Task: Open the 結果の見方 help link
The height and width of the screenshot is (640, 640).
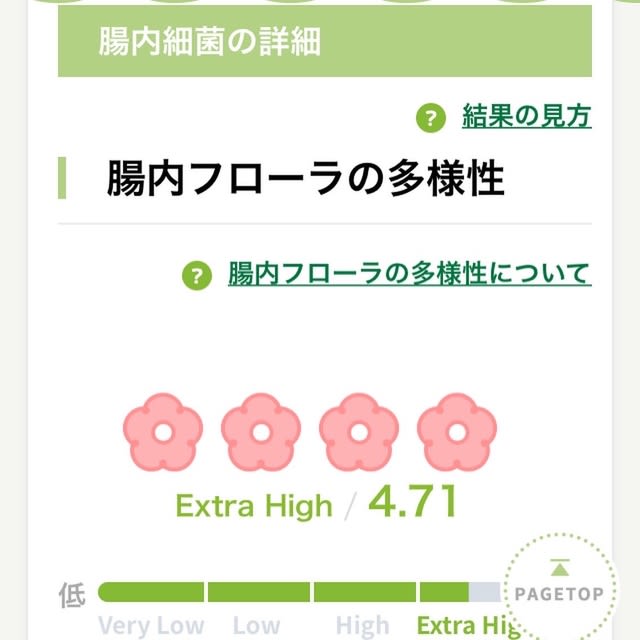Action: (x=525, y=118)
